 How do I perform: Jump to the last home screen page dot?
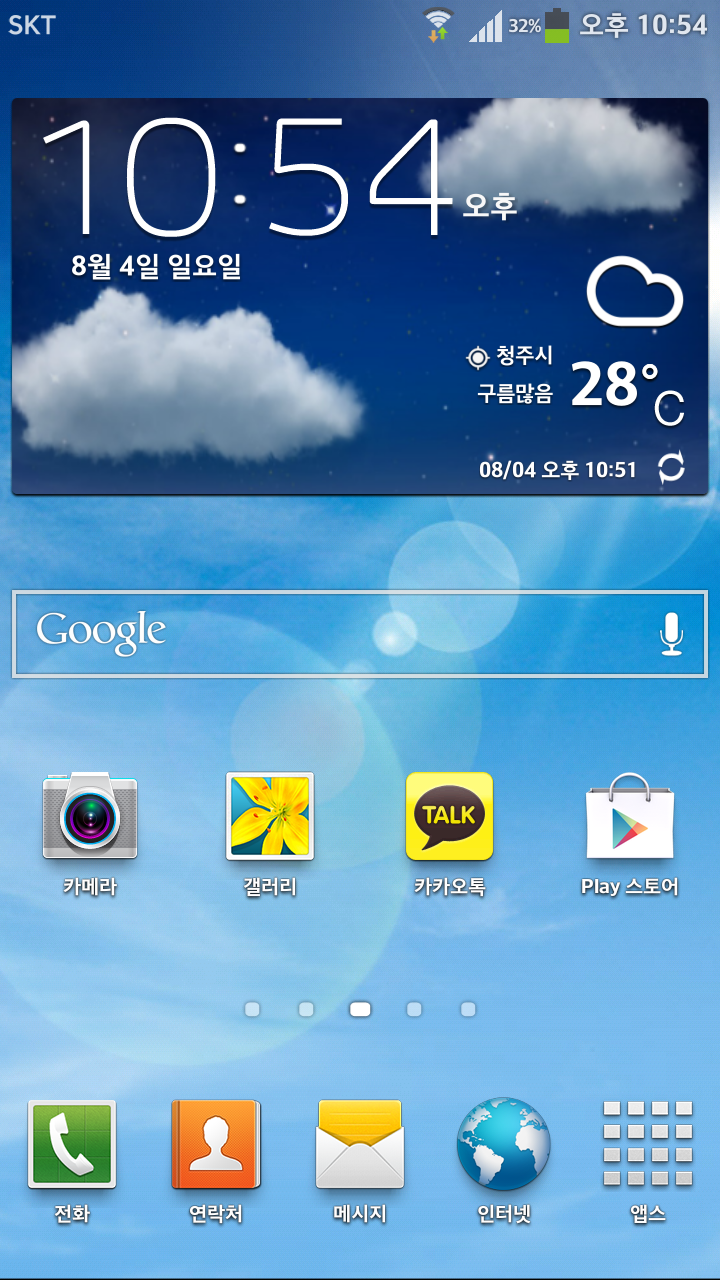(x=468, y=1010)
